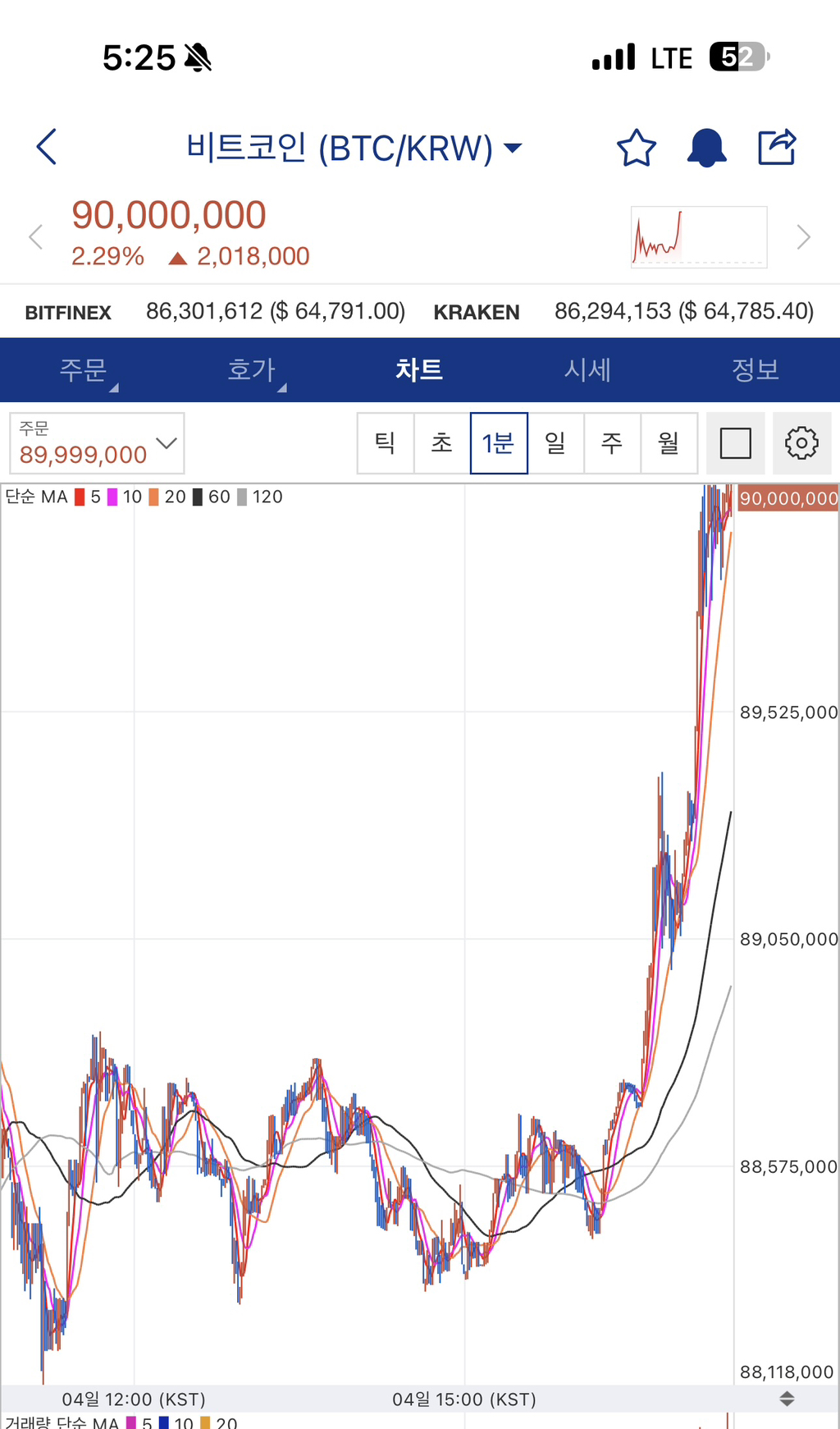
Task: Select the 틱 interval button
Action: tap(385, 443)
